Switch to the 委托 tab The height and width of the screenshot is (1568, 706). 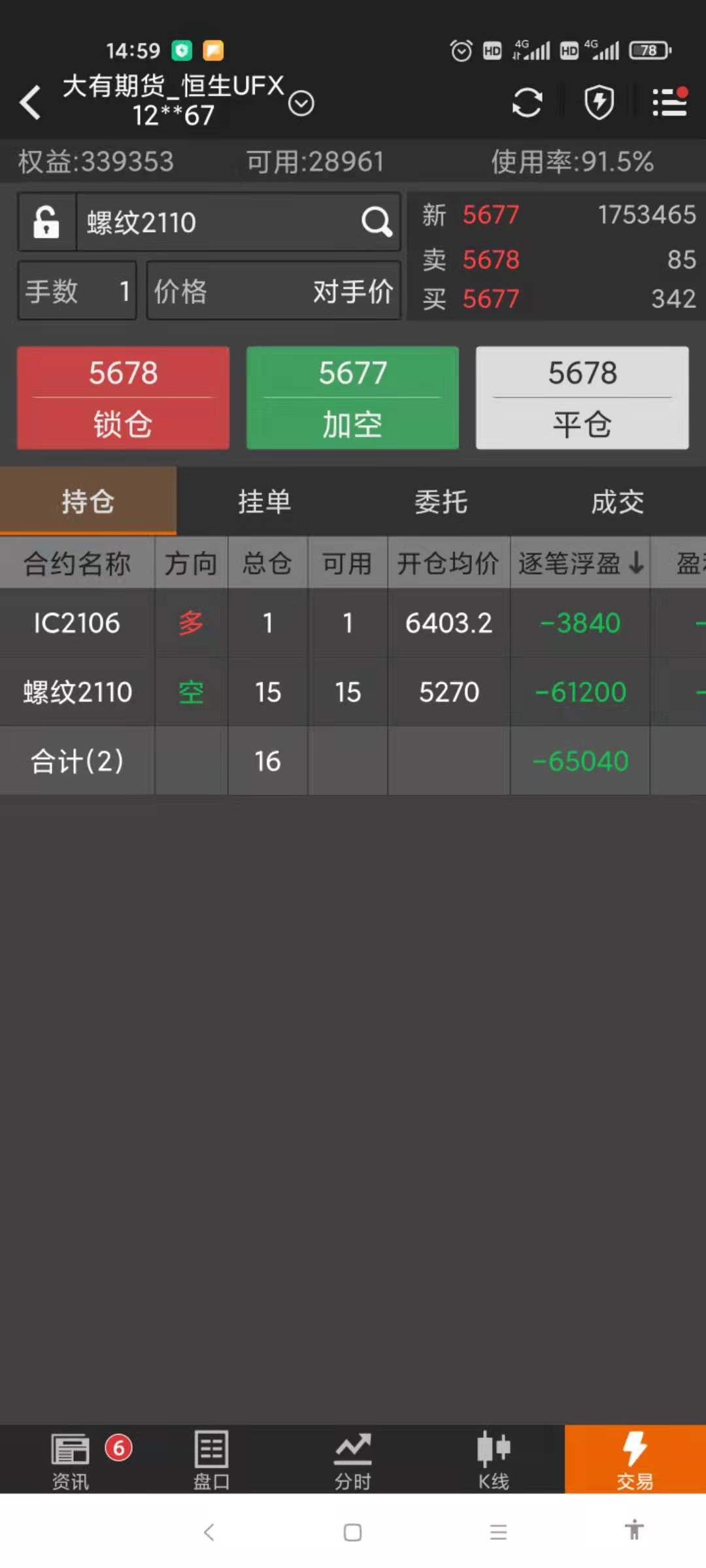pos(441,502)
